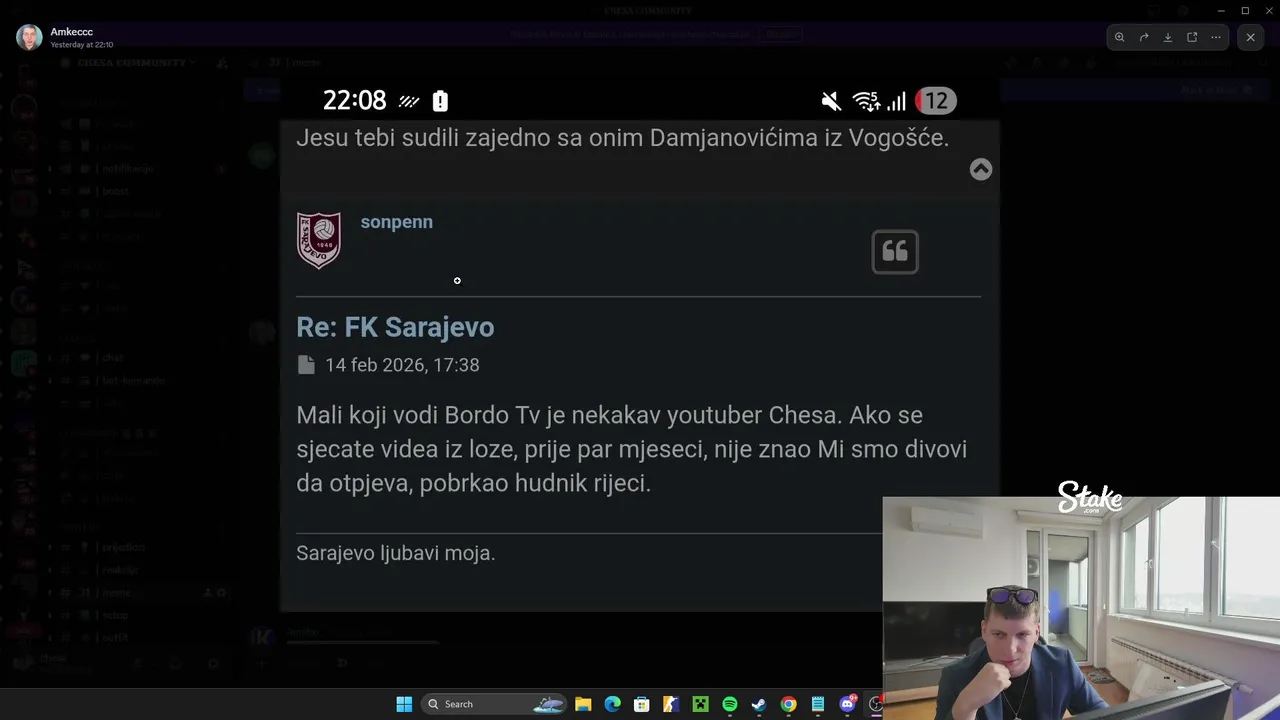Open the three-dot more options menu
Viewport: 1280px width, 720px height.
click(1216, 37)
